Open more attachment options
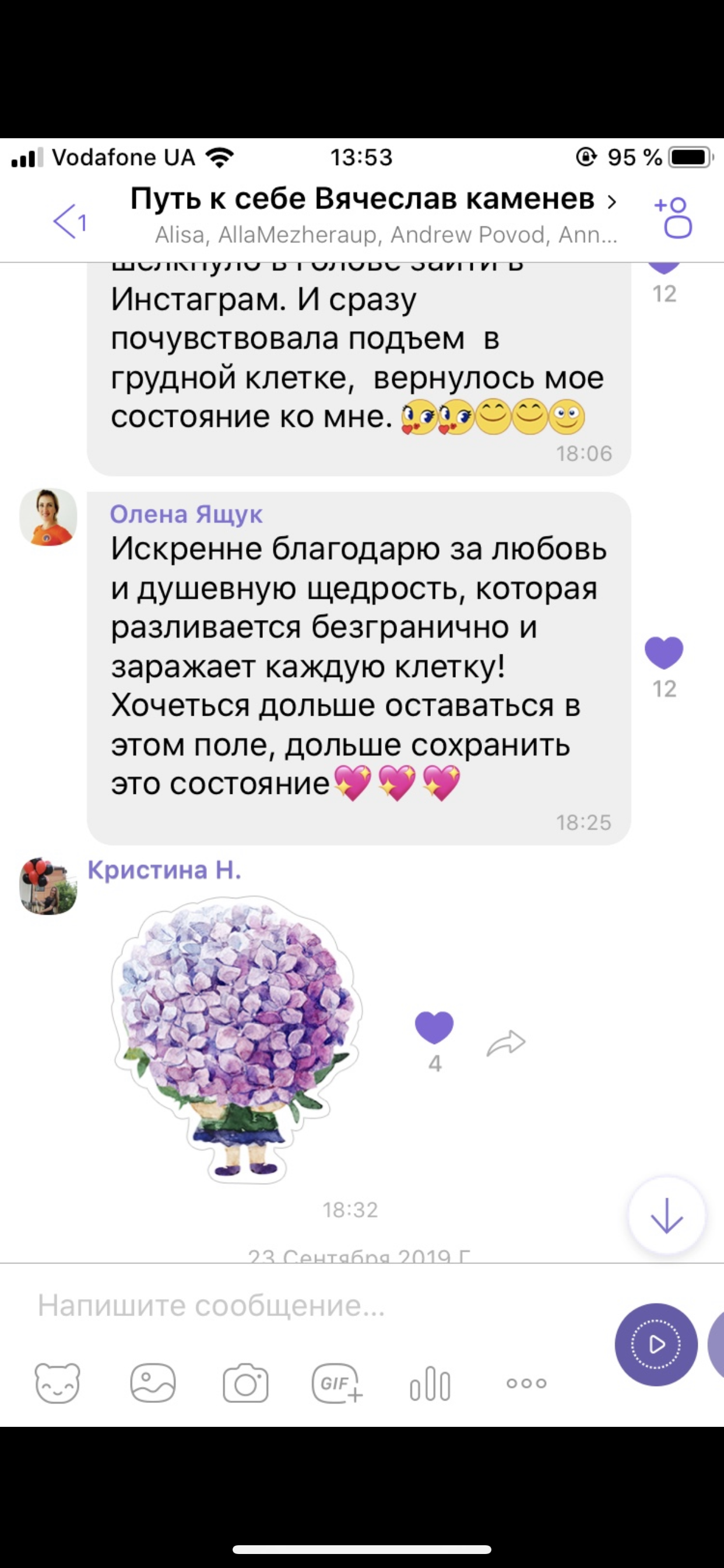This screenshot has width=724, height=1568. tap(526, 1383)
